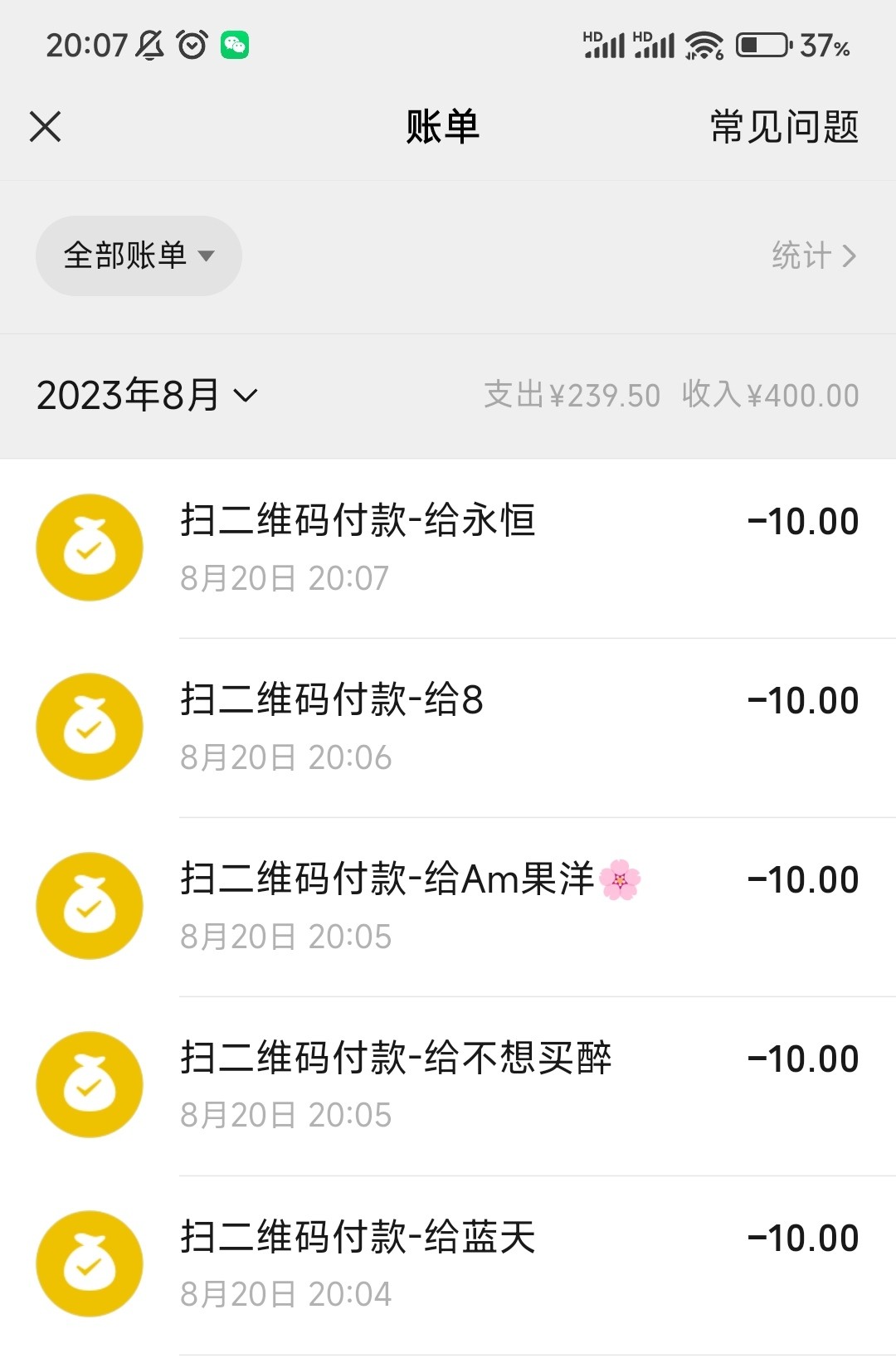
Task: Open payment to Am果洋 details
Action: 448,906
